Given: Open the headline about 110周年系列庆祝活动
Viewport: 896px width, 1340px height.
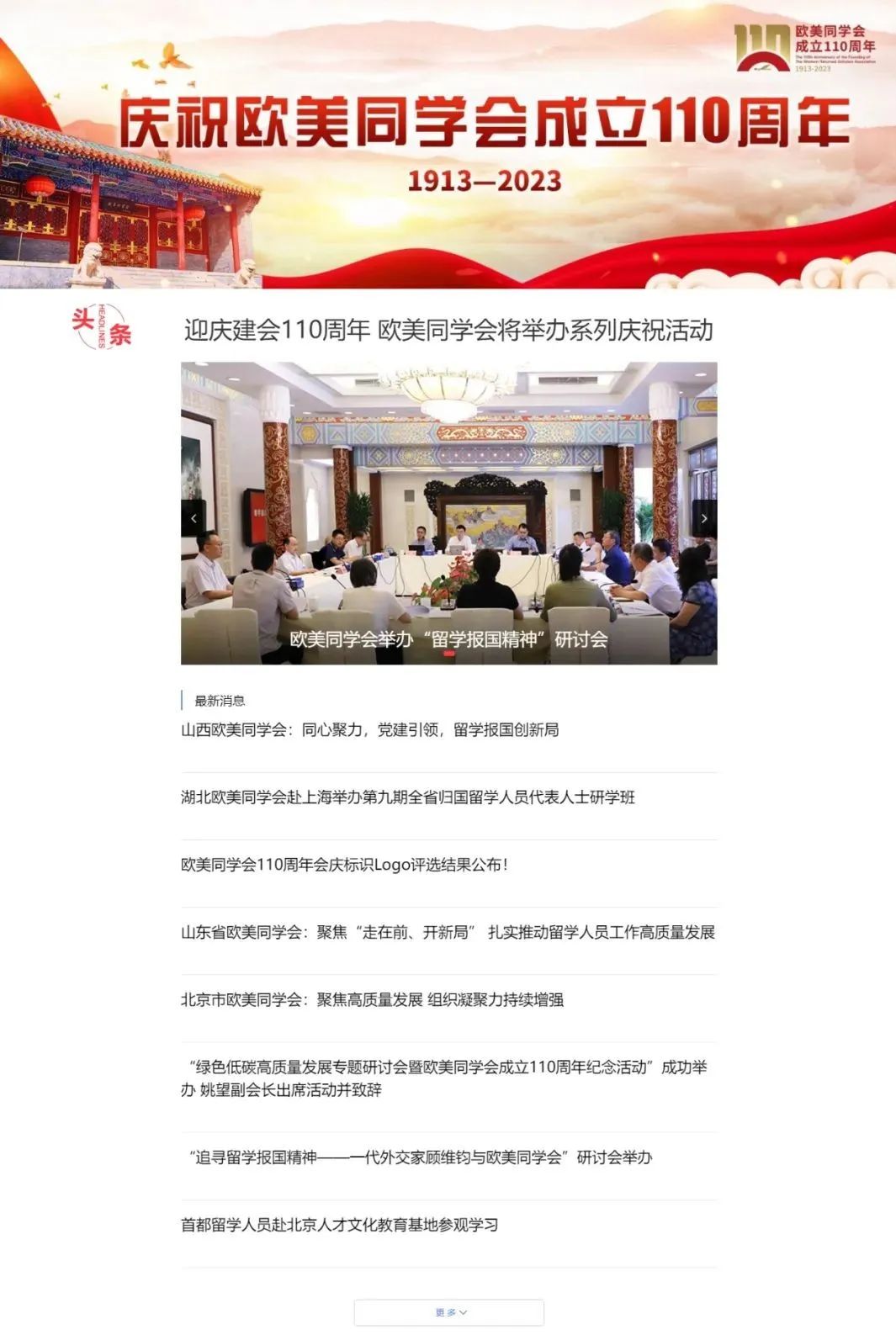Looking at the screenshot, I should click(x=448, y=331).
